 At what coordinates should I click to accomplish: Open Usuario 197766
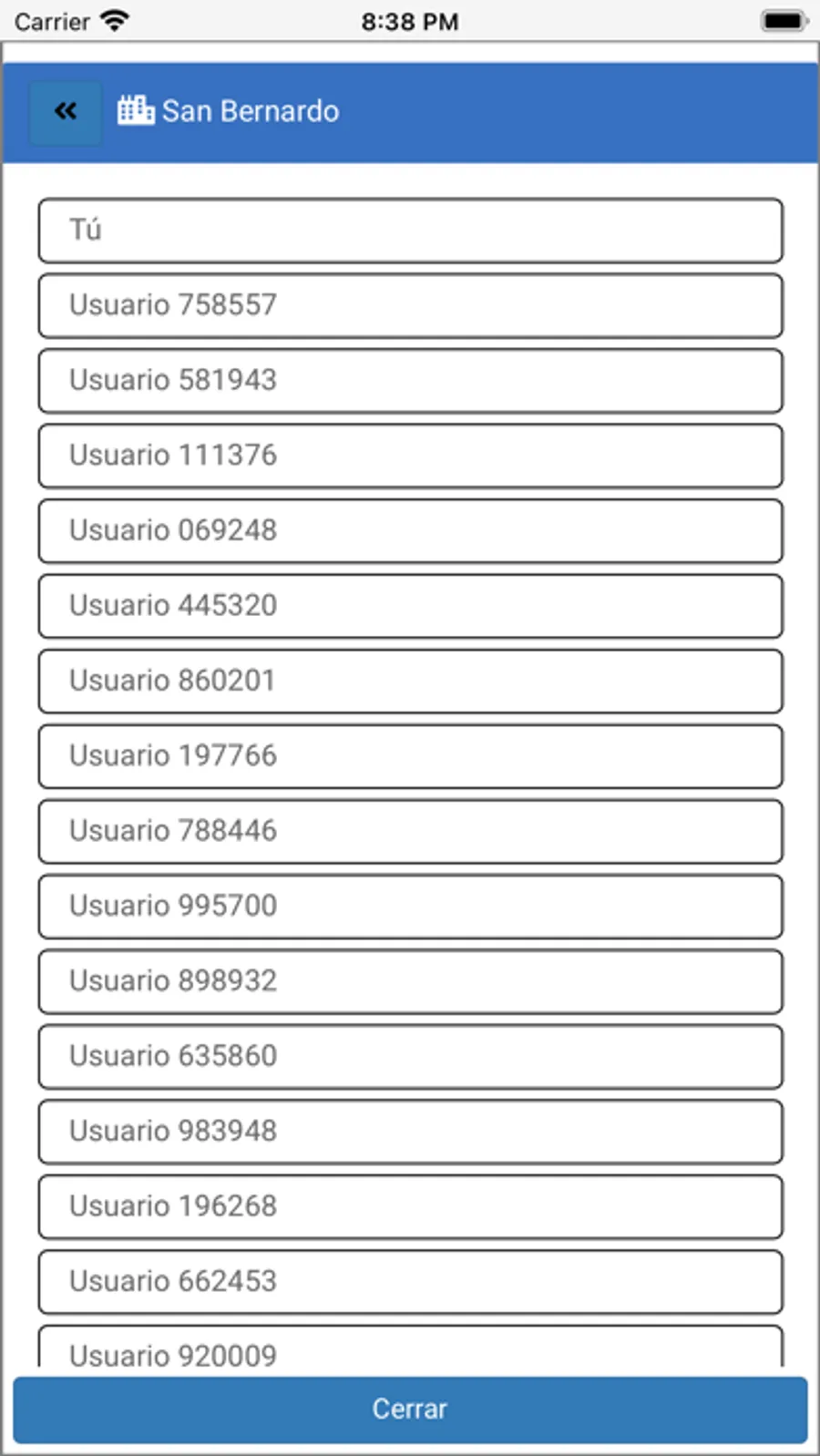point(410,755)
